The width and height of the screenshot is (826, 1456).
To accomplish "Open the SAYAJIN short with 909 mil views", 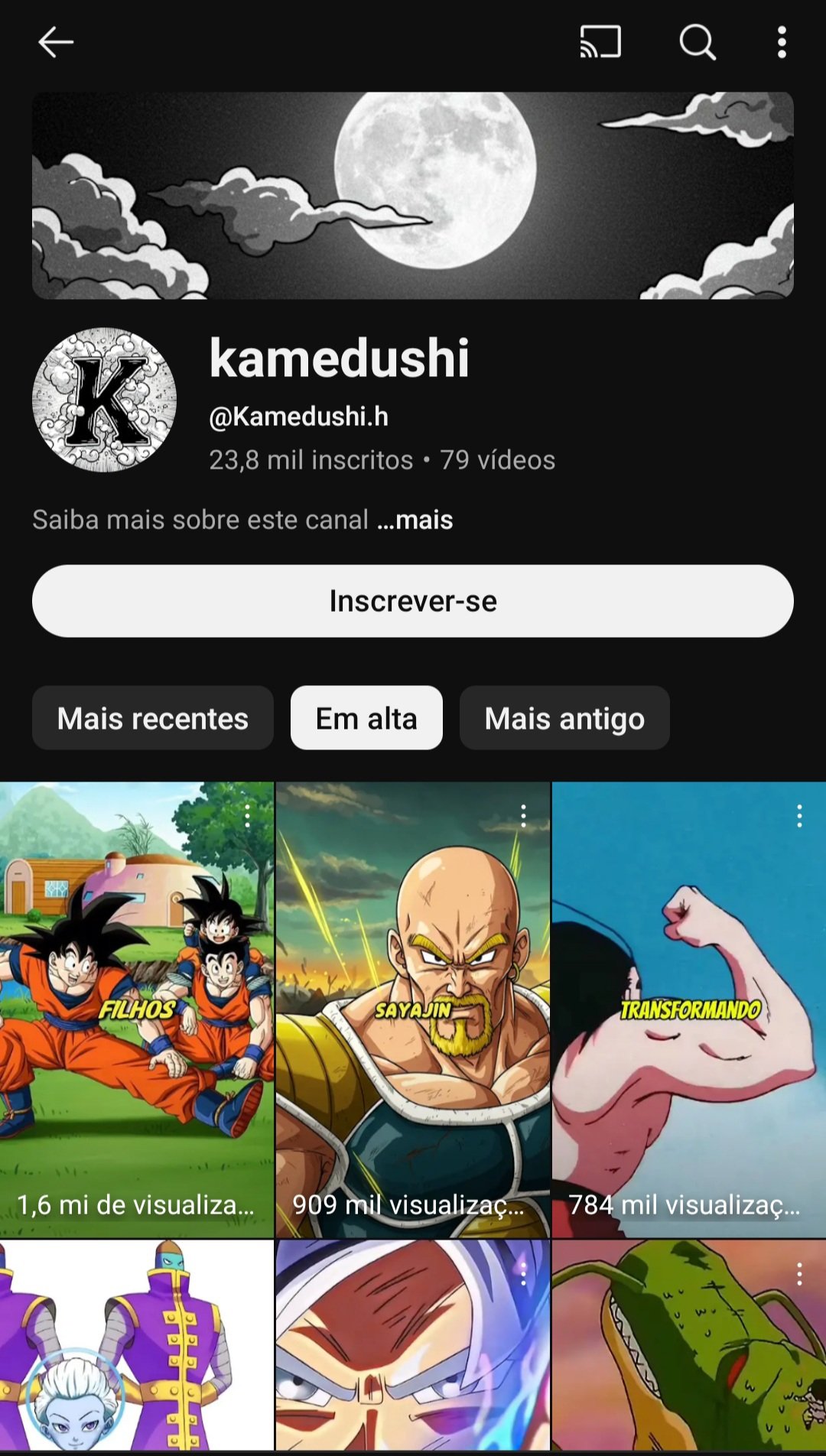I will 413,1009.
